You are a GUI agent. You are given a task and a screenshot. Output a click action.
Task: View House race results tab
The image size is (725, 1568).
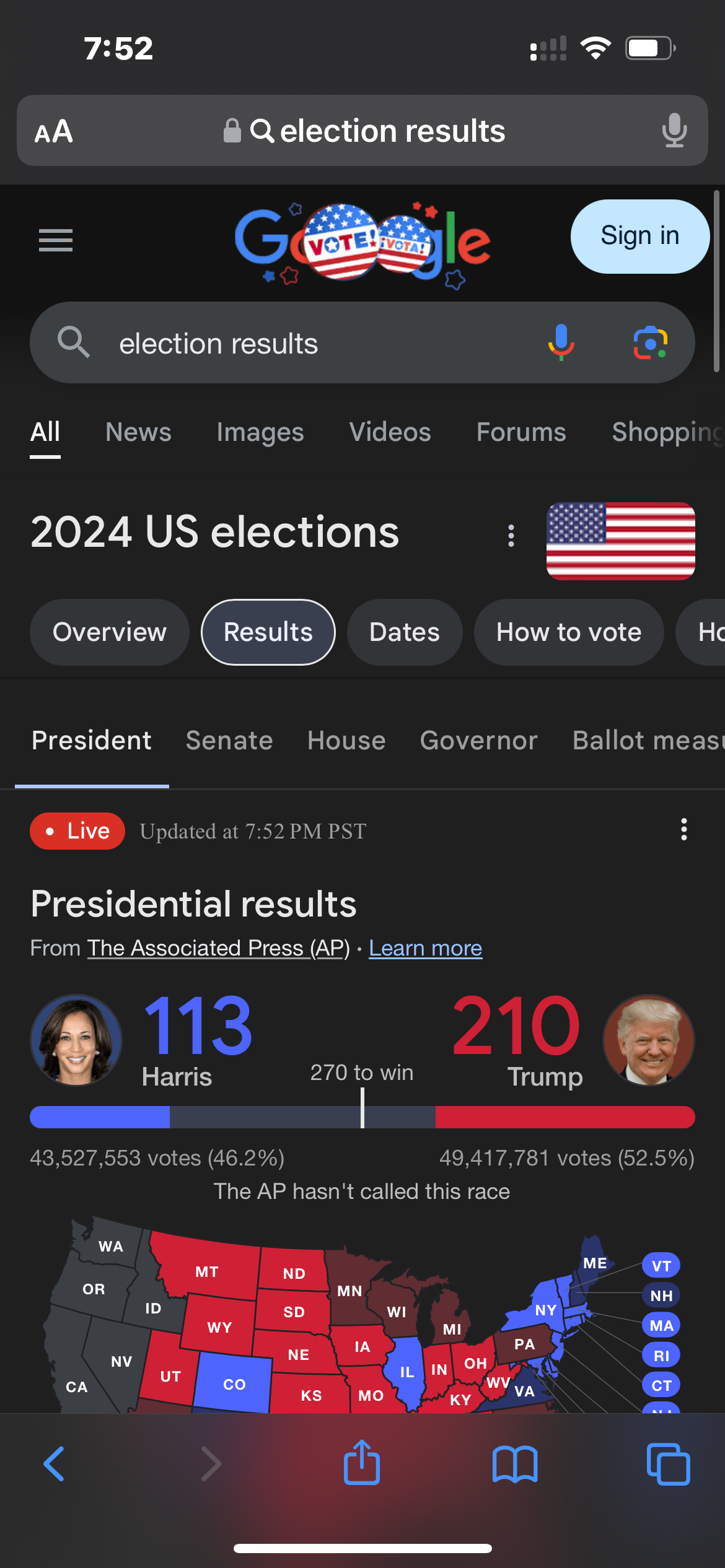[x=346, y=741]
